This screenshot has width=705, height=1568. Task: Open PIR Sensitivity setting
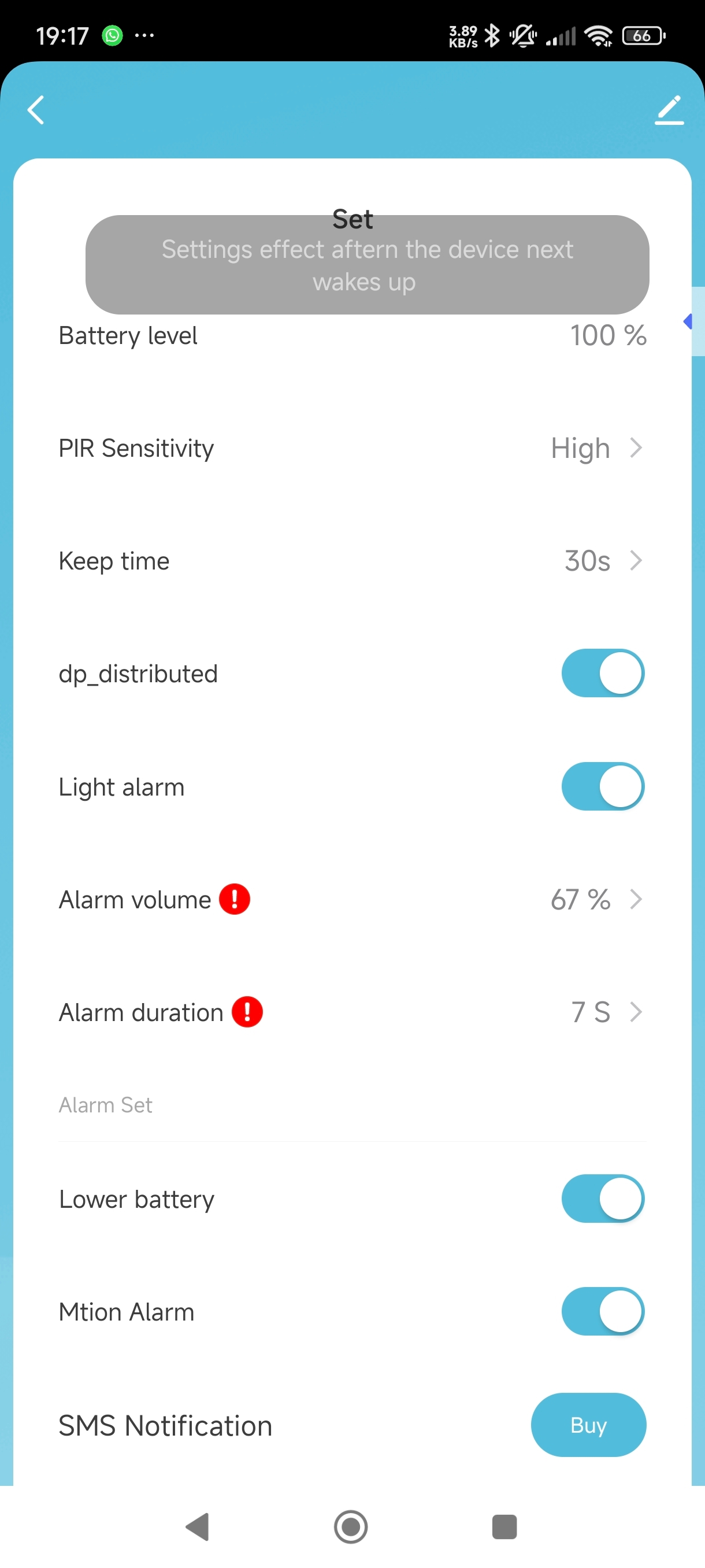pyautogui.click(x=351, y=449)
